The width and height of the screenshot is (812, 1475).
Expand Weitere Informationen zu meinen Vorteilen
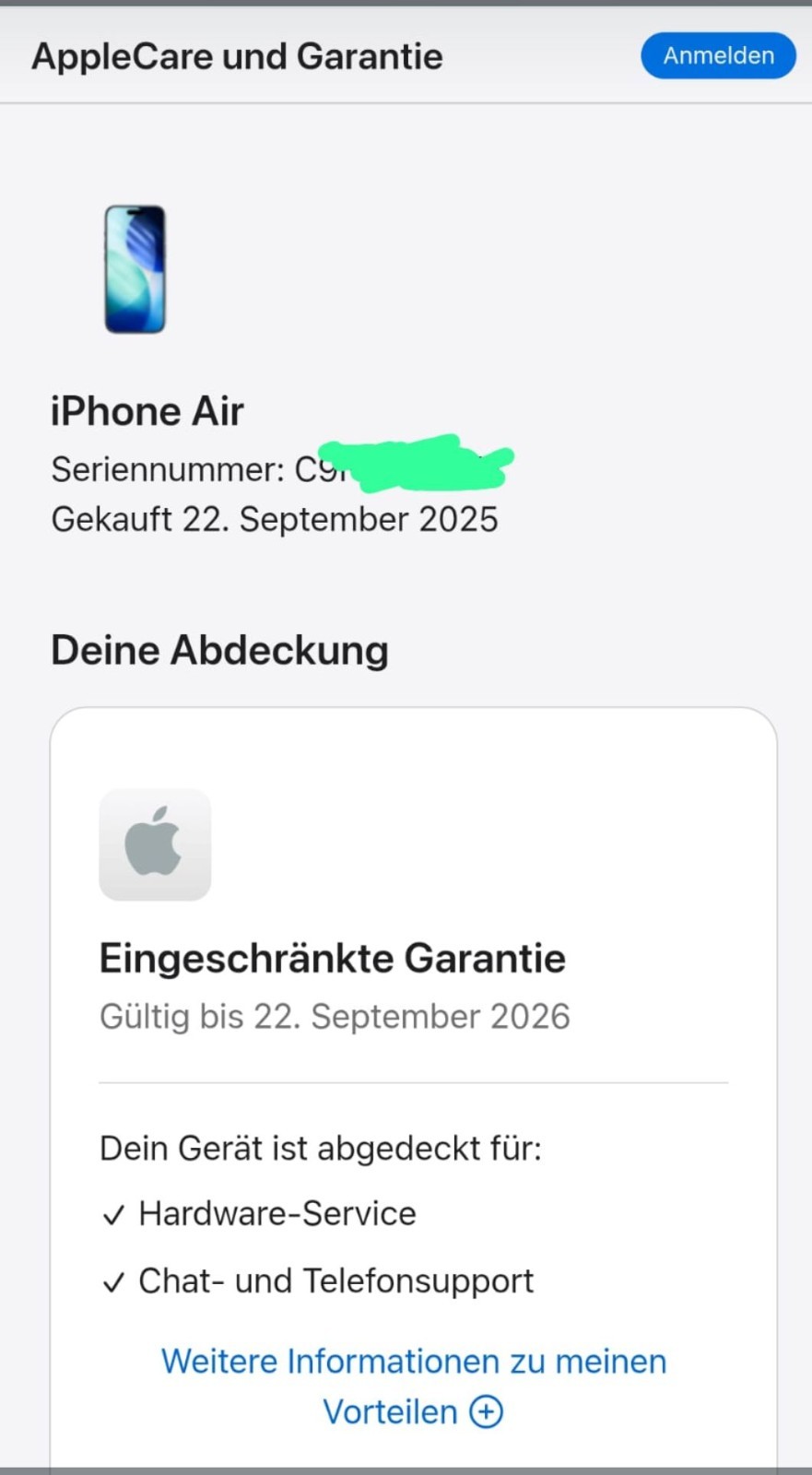coord(413,1386)
